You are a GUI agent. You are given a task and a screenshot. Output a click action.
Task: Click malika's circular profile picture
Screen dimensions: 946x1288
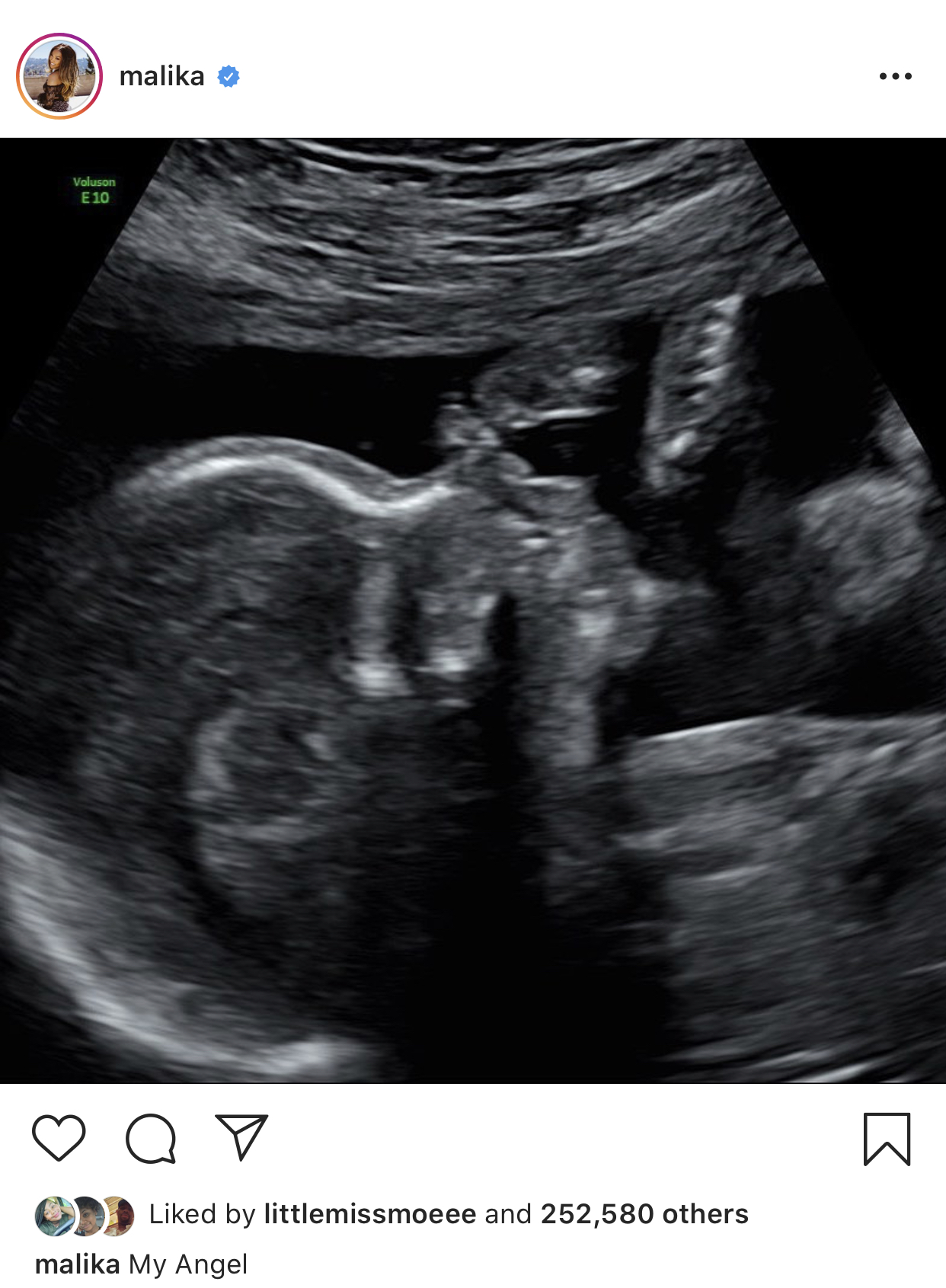point(58,75)
